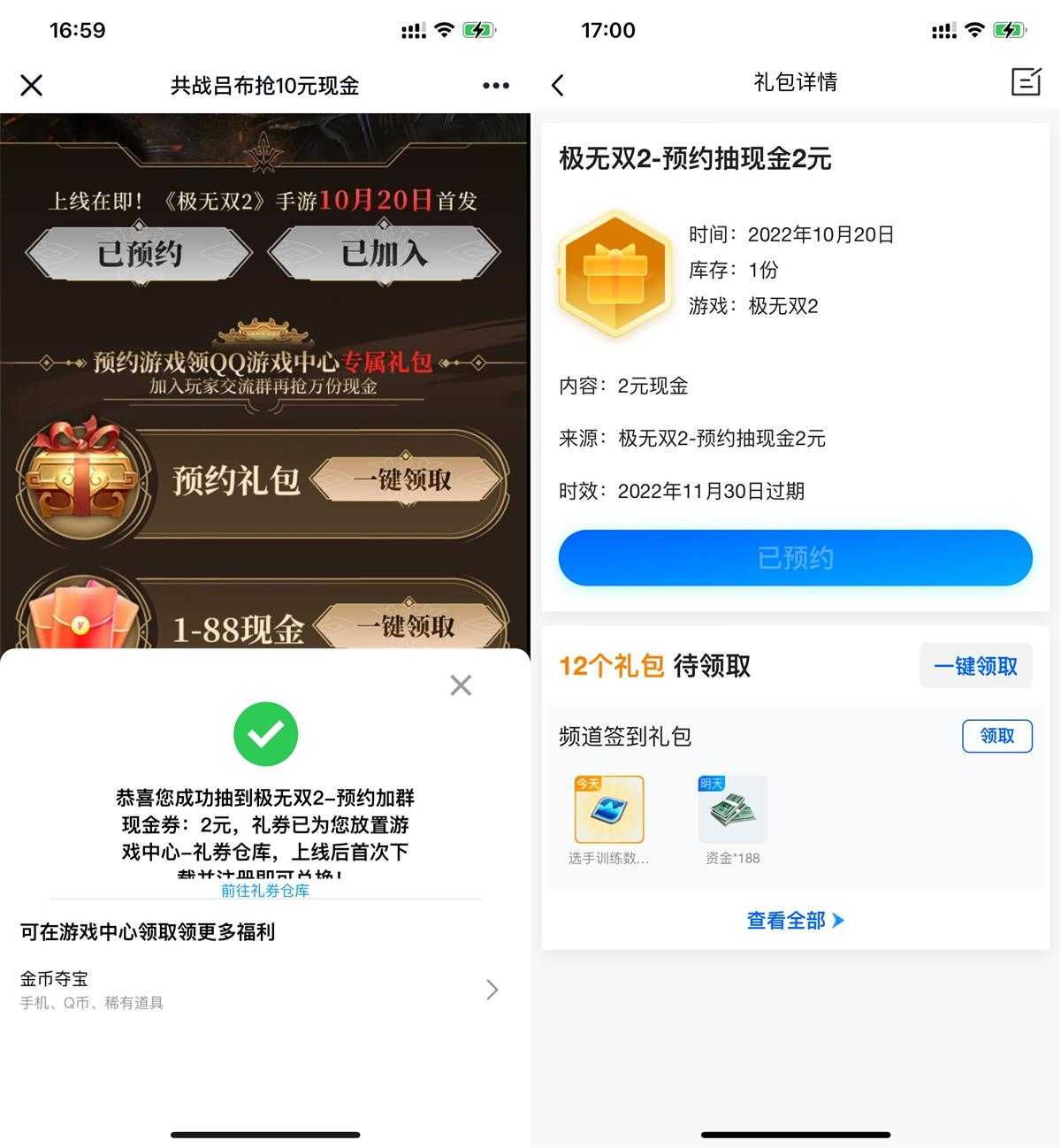Open today's 选手训练数 gift item
The image size is (1061, 1148).
point(609,809)
